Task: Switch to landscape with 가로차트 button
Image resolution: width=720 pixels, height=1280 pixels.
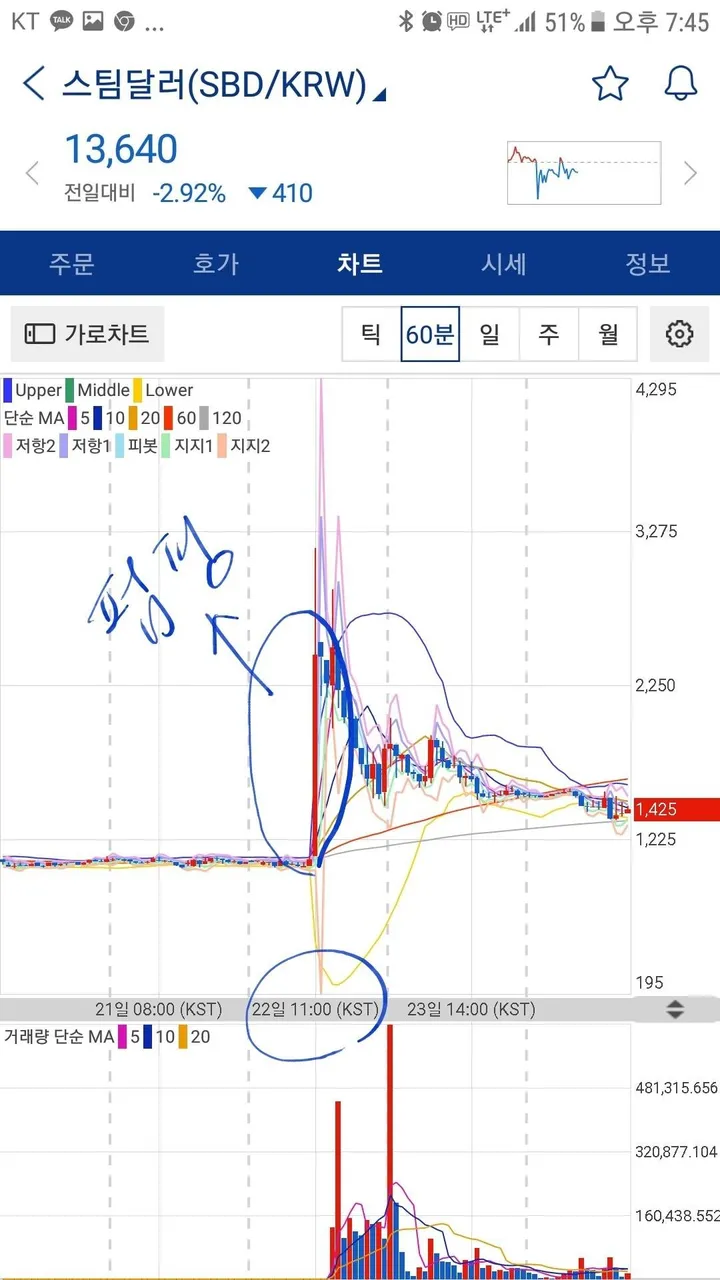Action: point(87,334)
